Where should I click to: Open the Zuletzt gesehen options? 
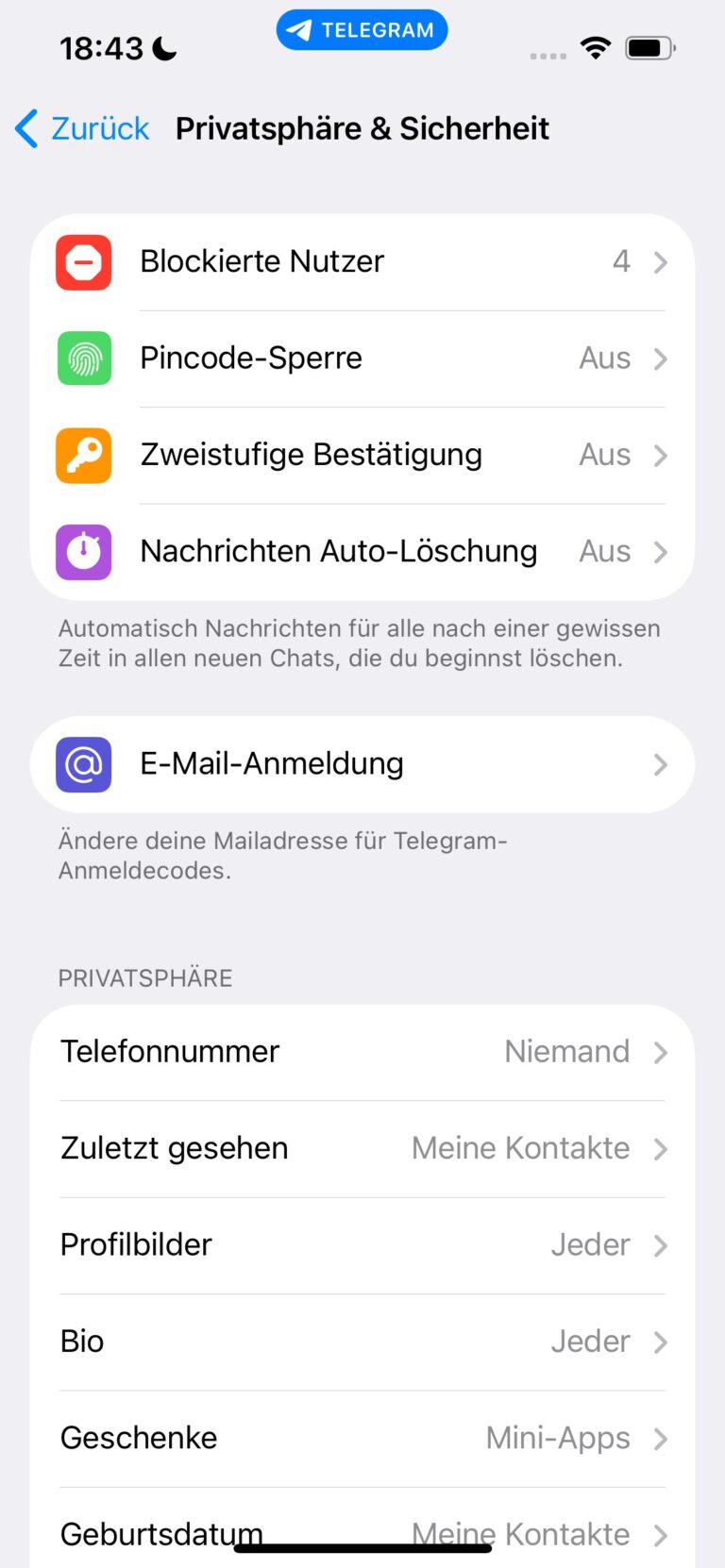[362, 1148]
